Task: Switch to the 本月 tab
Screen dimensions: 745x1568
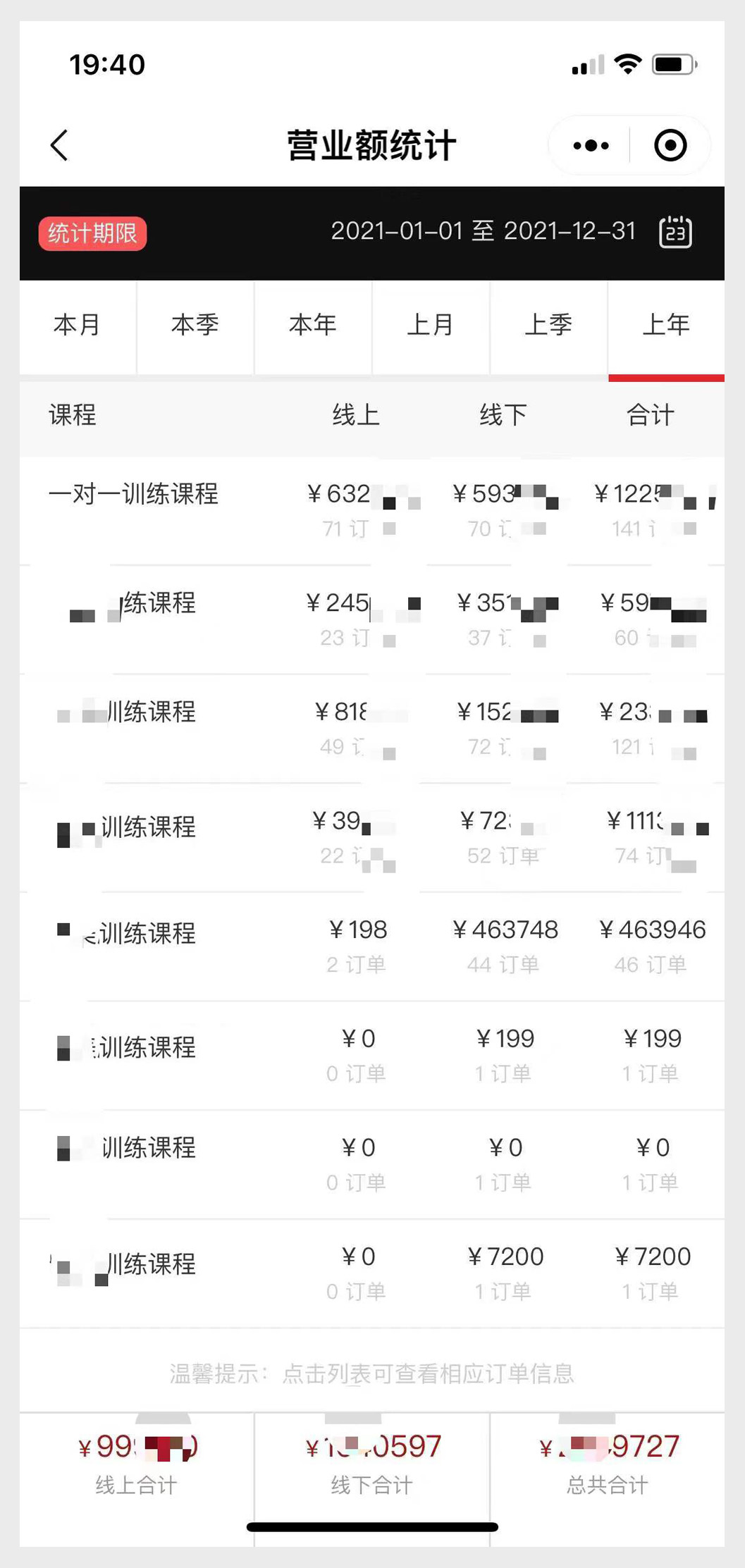Action: click(78, 326)
